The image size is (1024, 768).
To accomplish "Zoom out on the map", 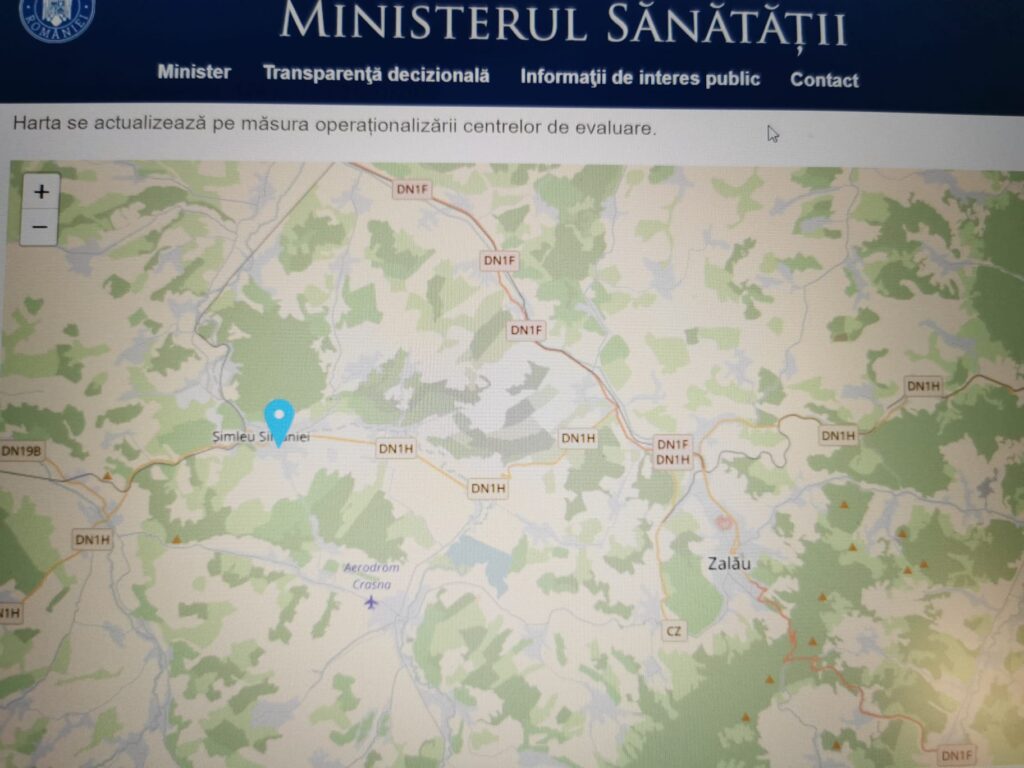I will point(40,227).
